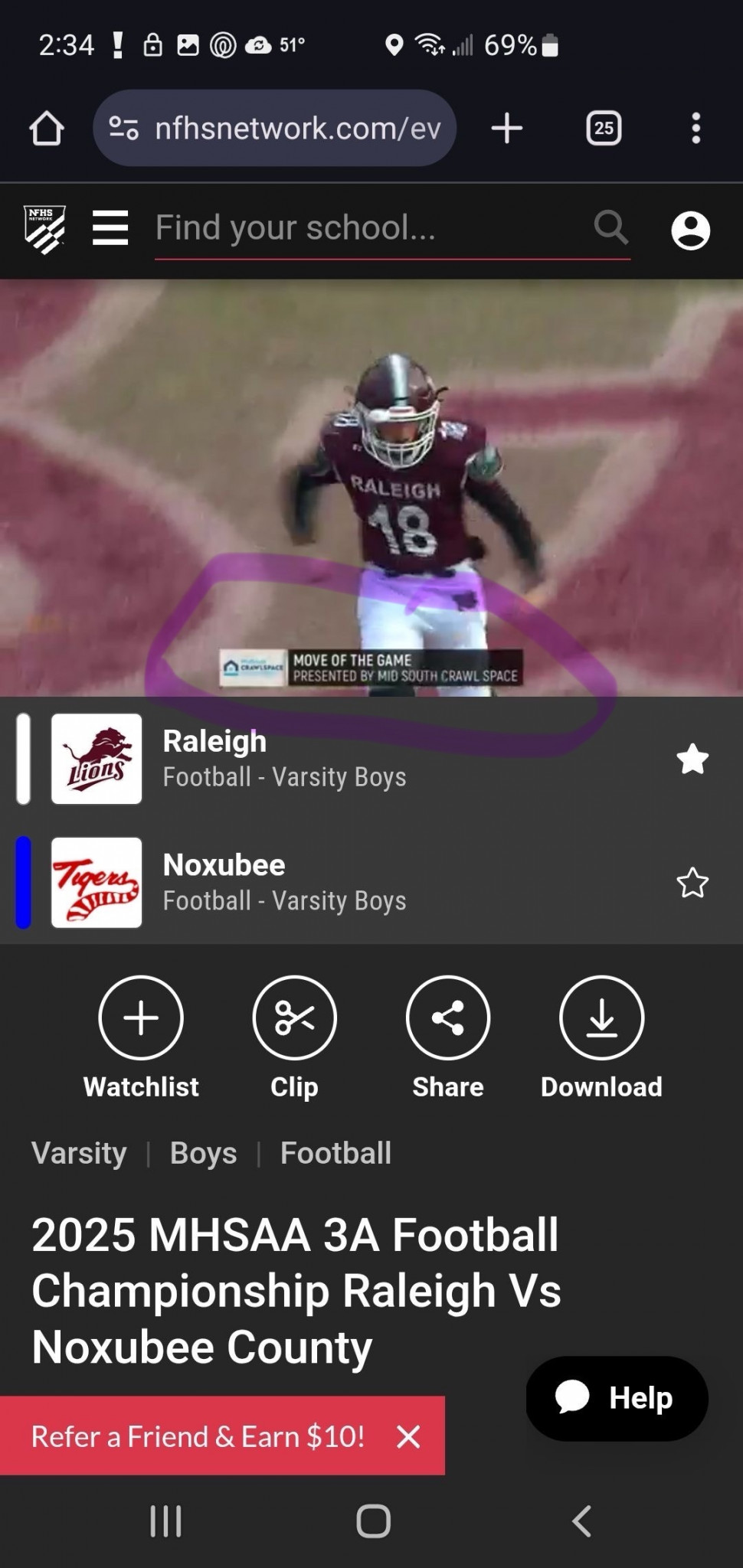Open the hamburger navigation menu
Viewport: 743px width, 1568px height.
(110, 228)
